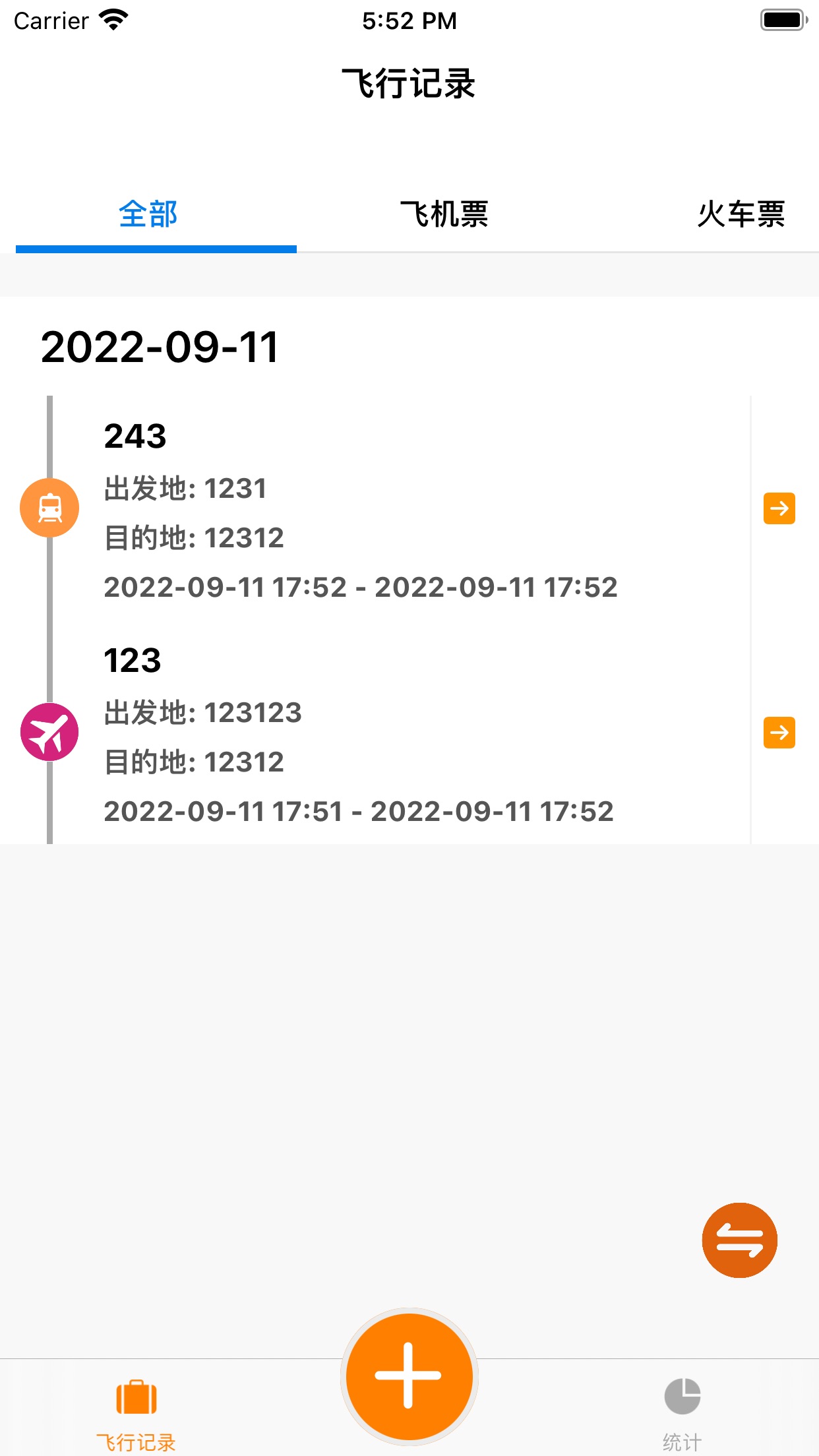The height and width of the screenshot is (1456, 819).
Task: Switch to the 全部 tab
Action: point(148,215)
